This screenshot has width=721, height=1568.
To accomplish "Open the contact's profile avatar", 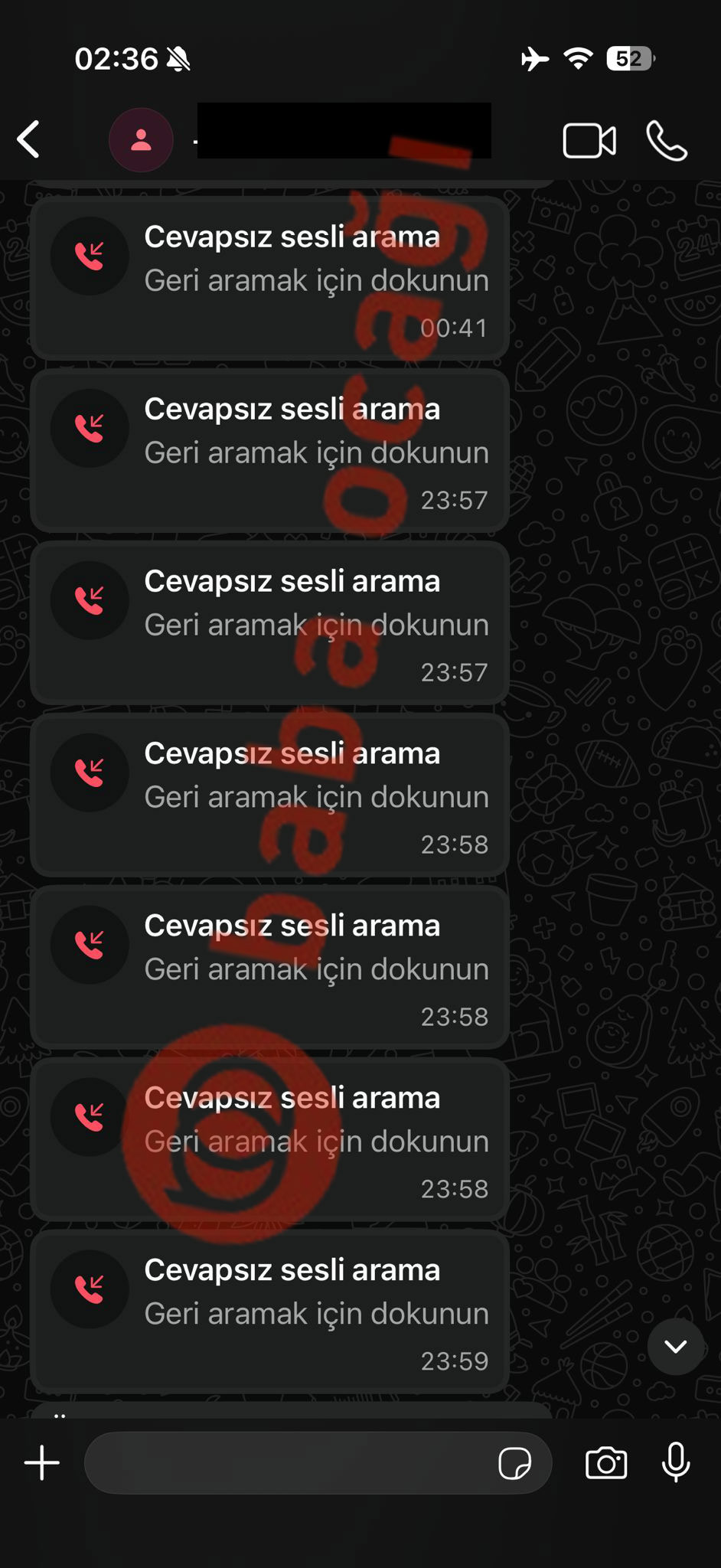I will pyautogui.click(x=141, y=140).
